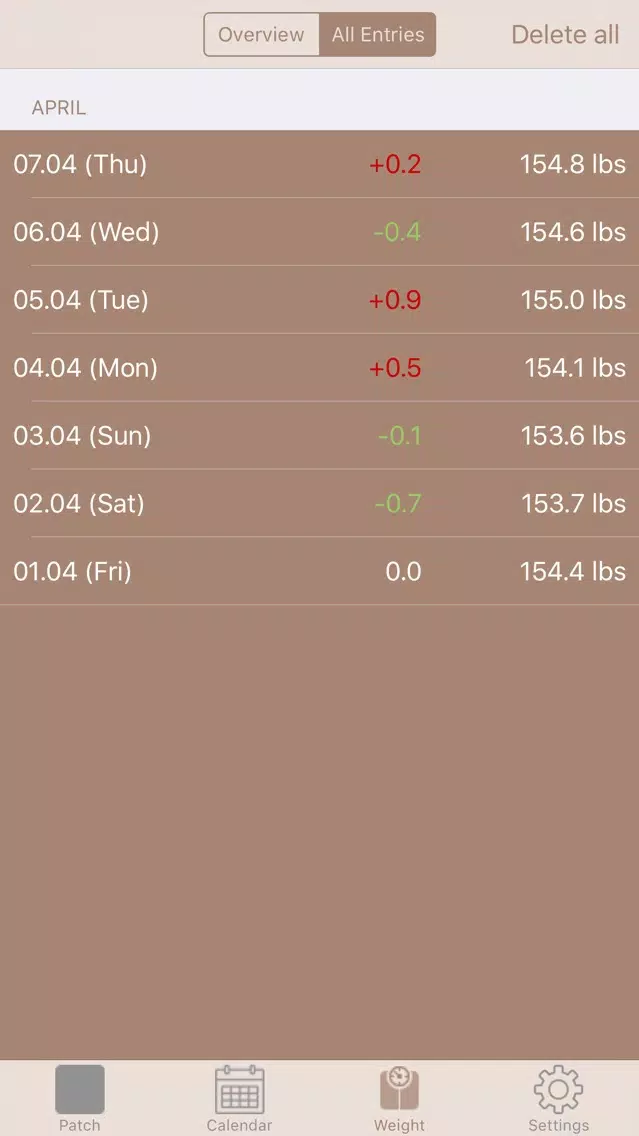Switch to the Overview segment
The height and width of the screenshot is (1136, 639).
(x=262, y=34)
